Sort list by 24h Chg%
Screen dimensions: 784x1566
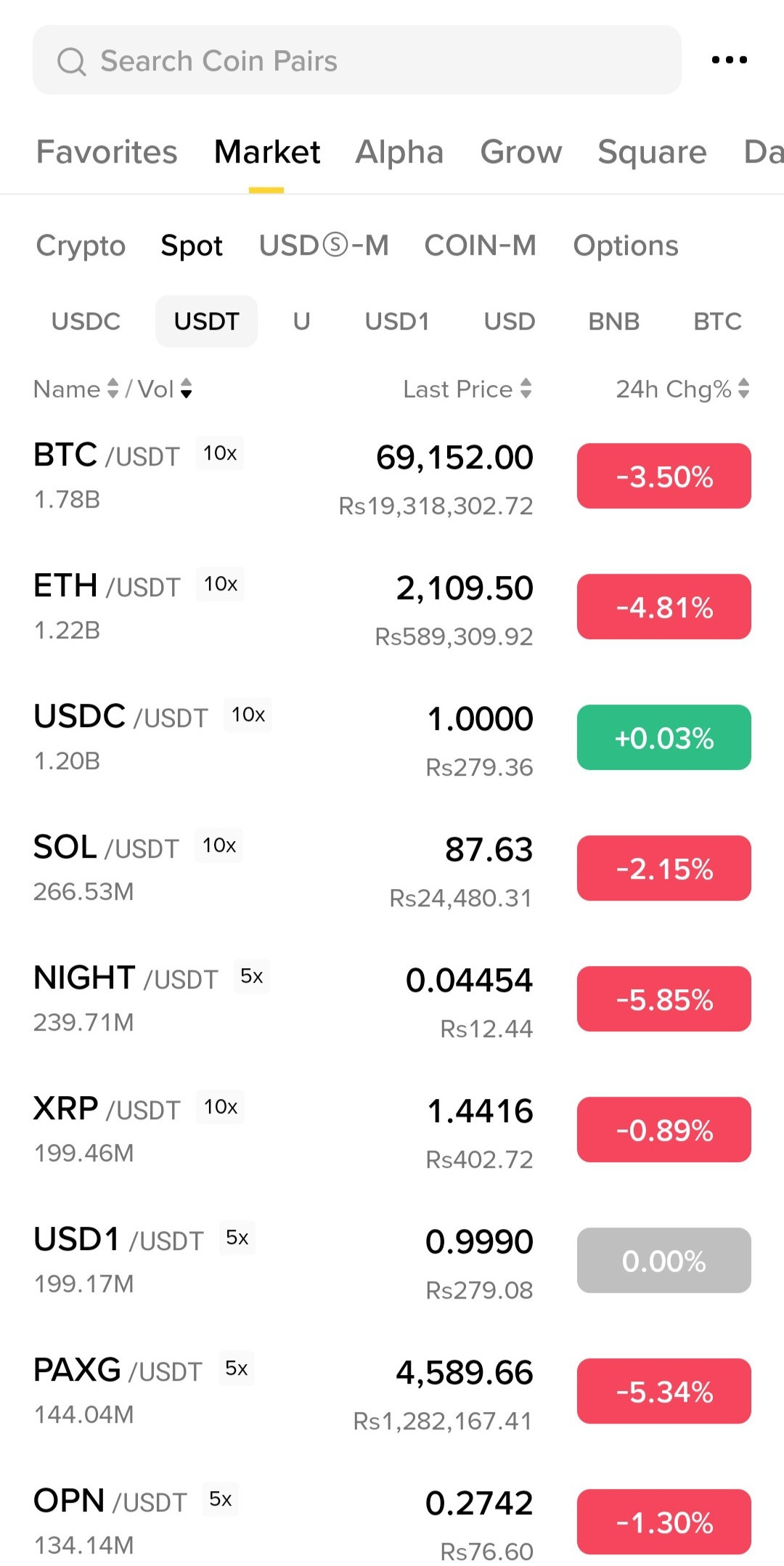coord(682,389)
